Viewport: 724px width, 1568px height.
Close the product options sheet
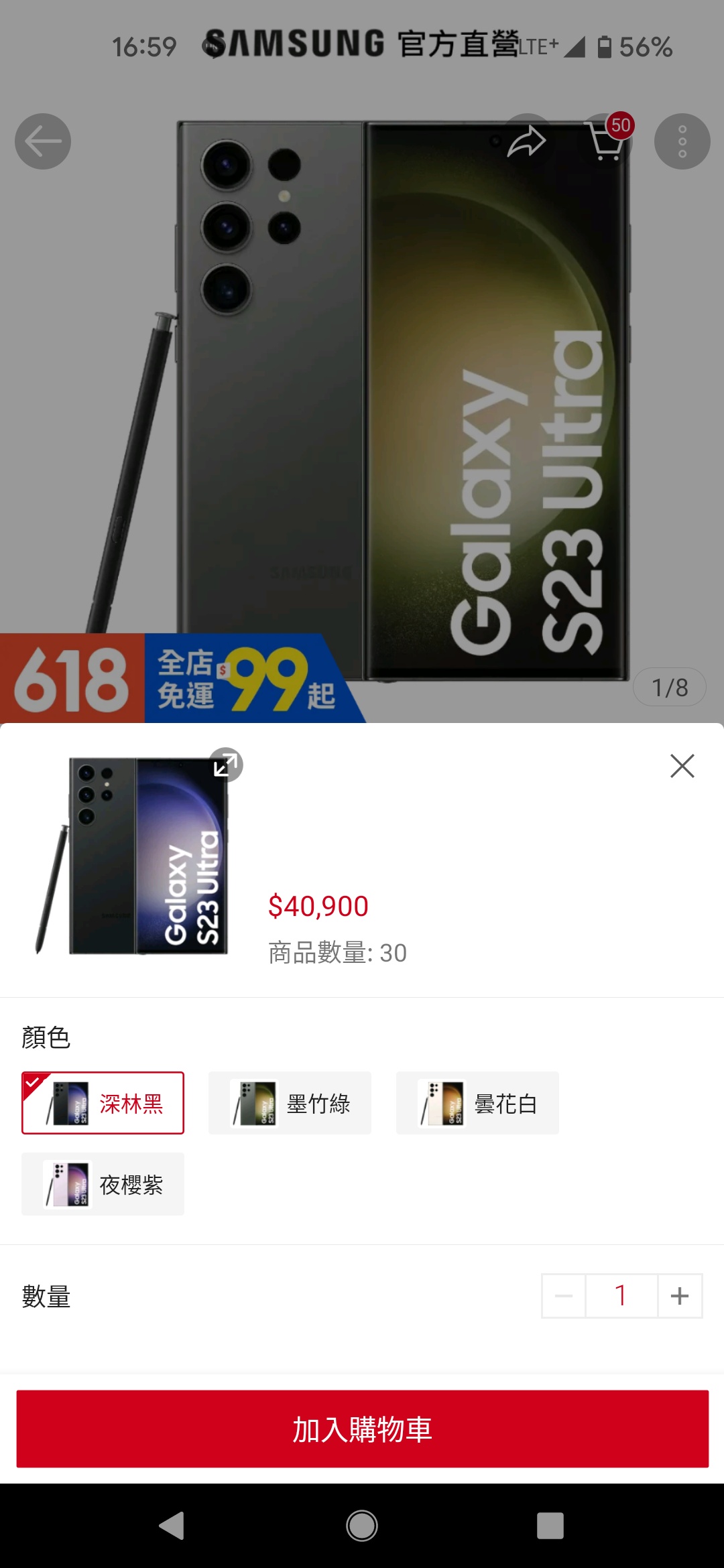coord(682,765)
